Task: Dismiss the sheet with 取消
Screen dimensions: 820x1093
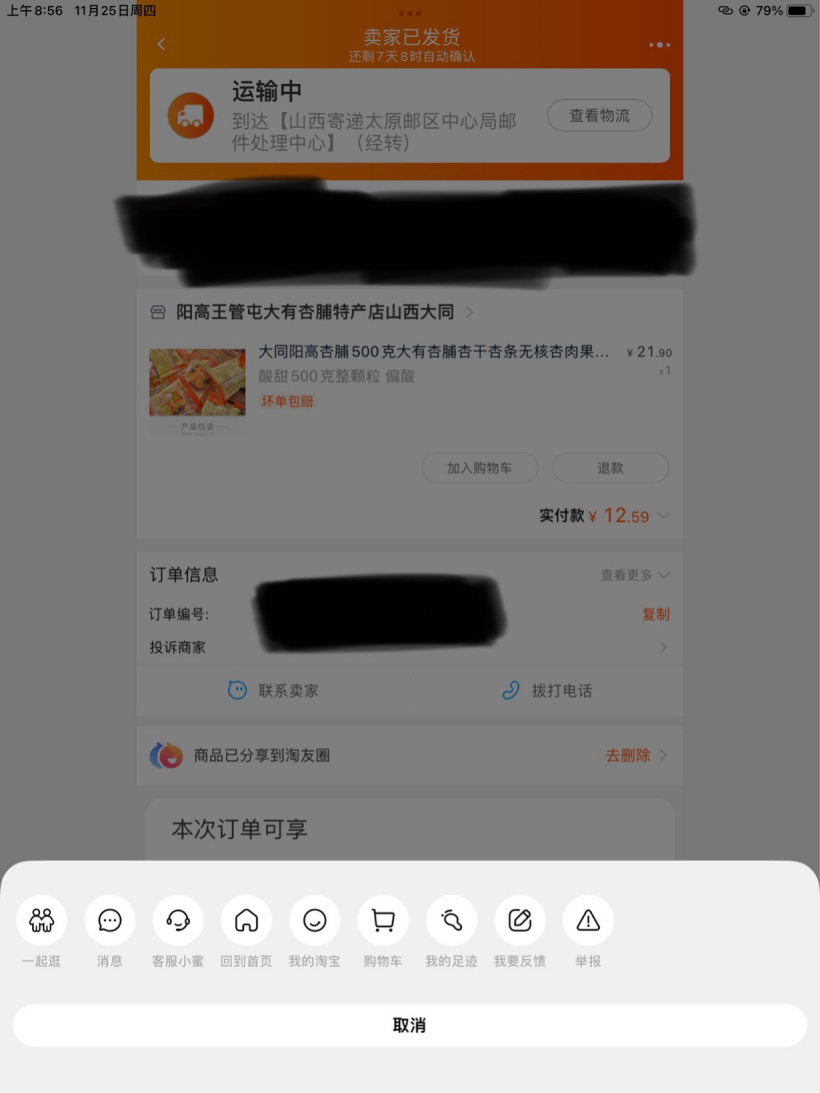Action: point(410,1025)
